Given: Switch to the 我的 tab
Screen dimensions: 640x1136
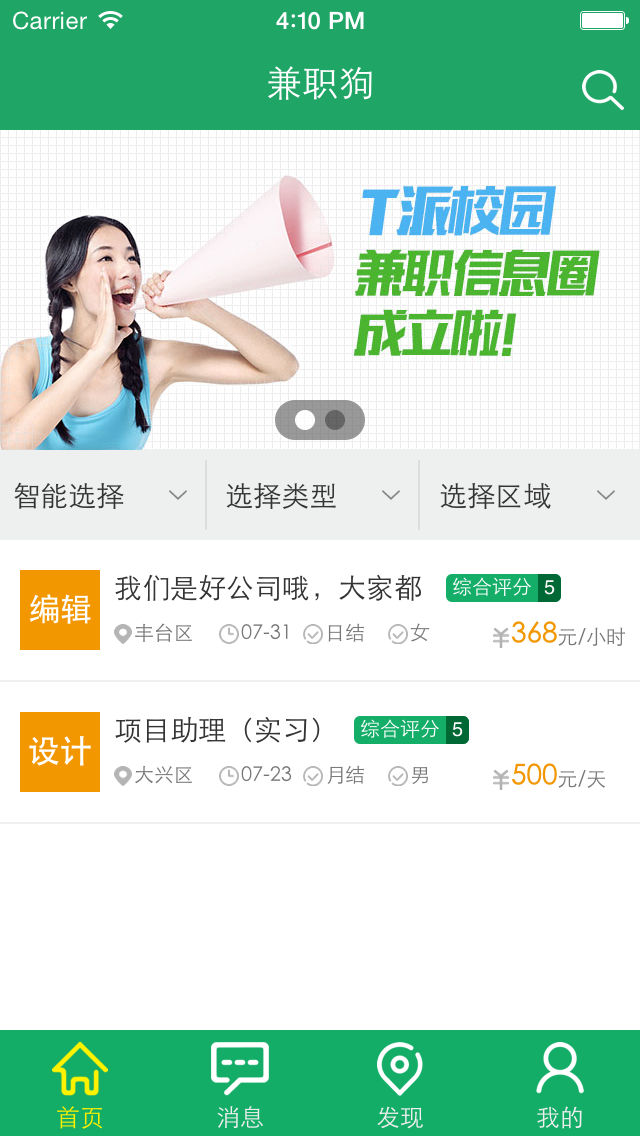Looking at the screenshot, I should click(560, 1084).
